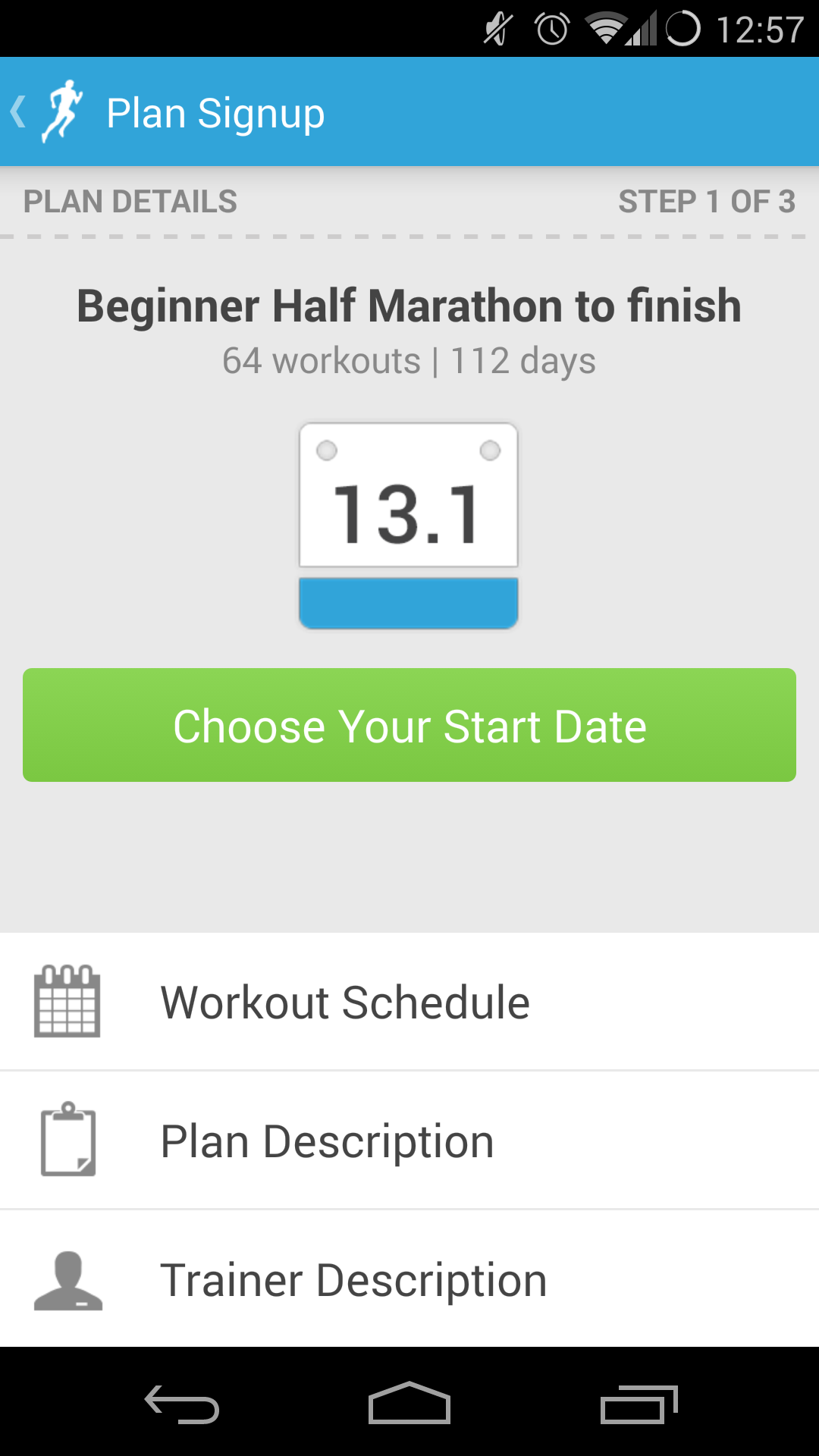View the Trainer Description
The image size is (819, 1456).
point(353,1279)
